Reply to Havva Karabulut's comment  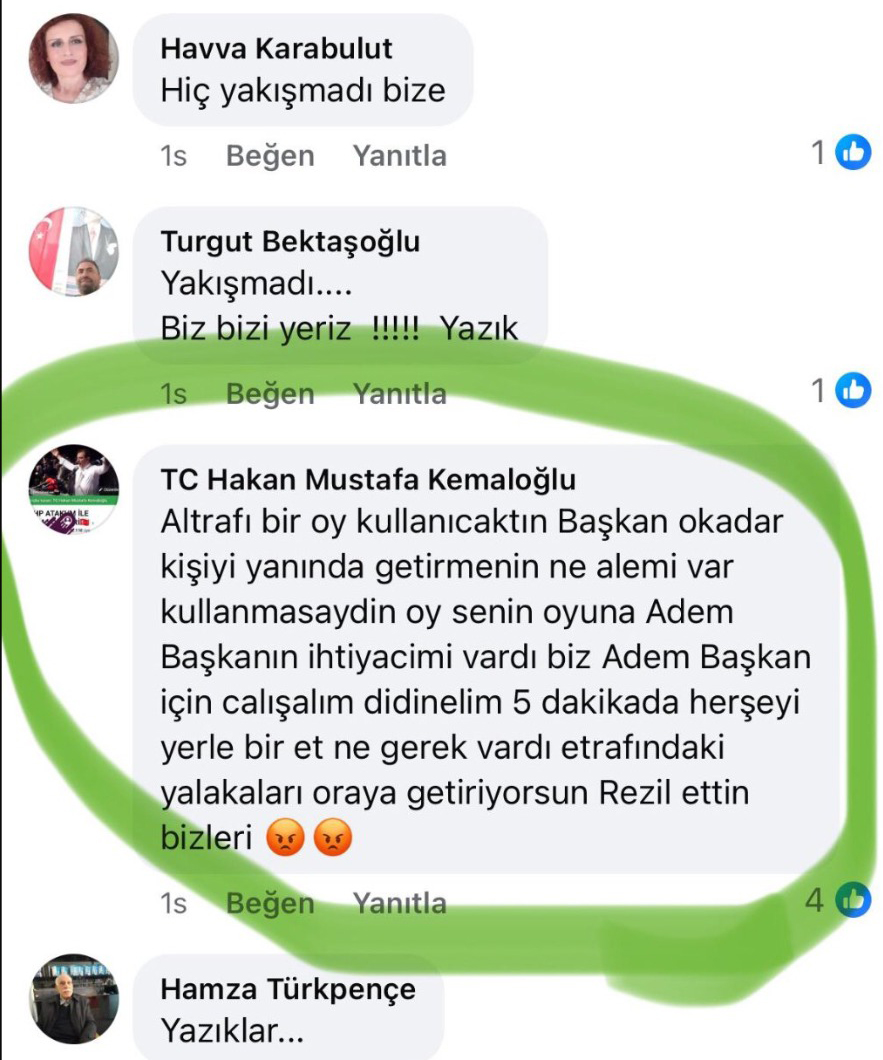[x=399, y=156]
